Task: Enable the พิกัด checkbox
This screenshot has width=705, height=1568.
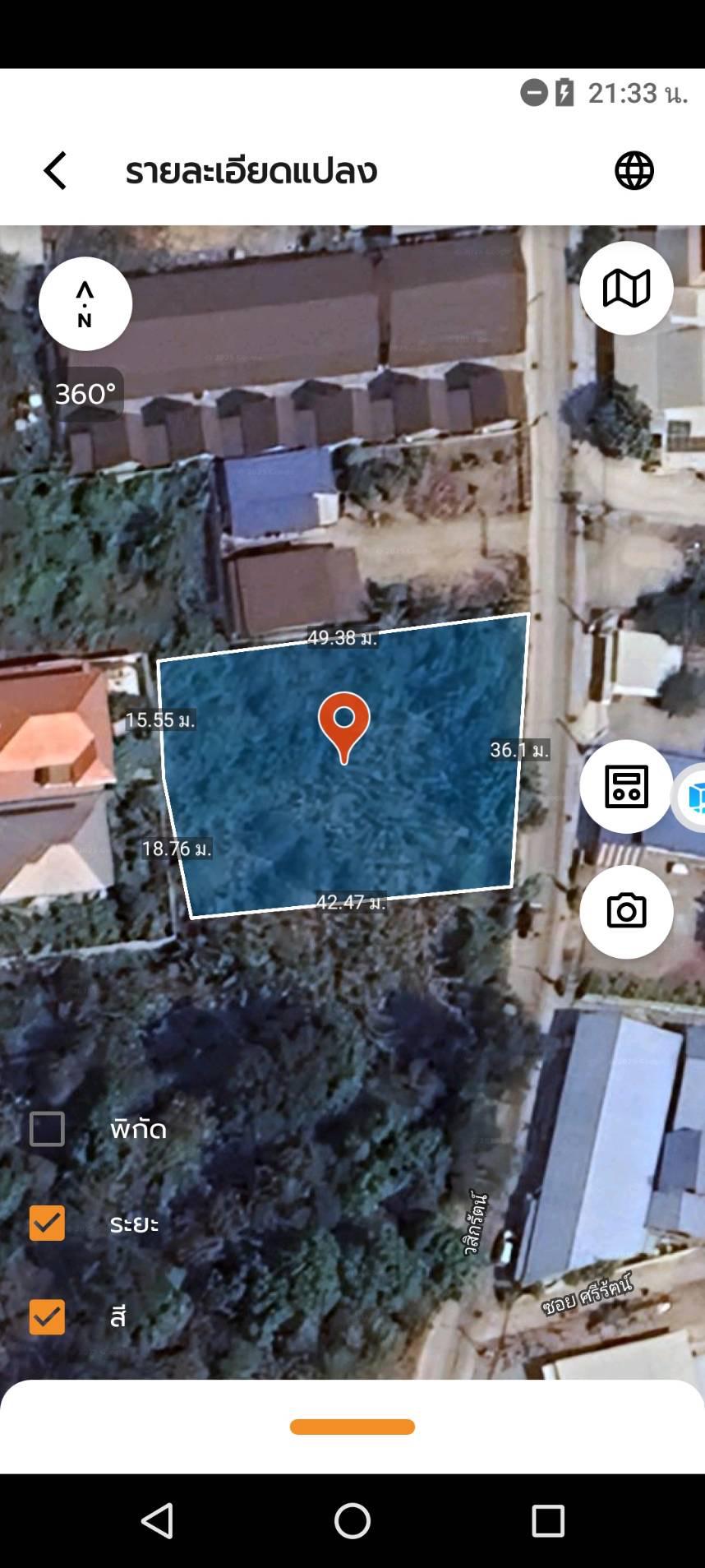Action: (47, 1129)
